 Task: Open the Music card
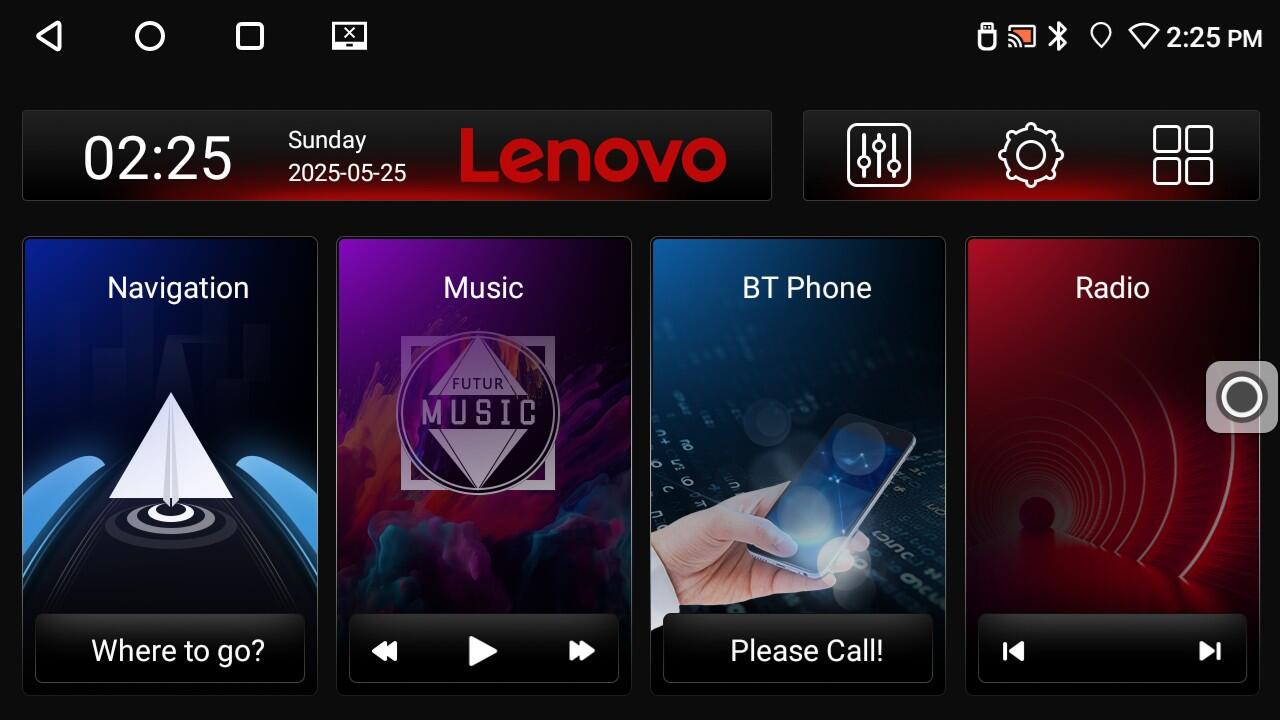coord(483,420)
